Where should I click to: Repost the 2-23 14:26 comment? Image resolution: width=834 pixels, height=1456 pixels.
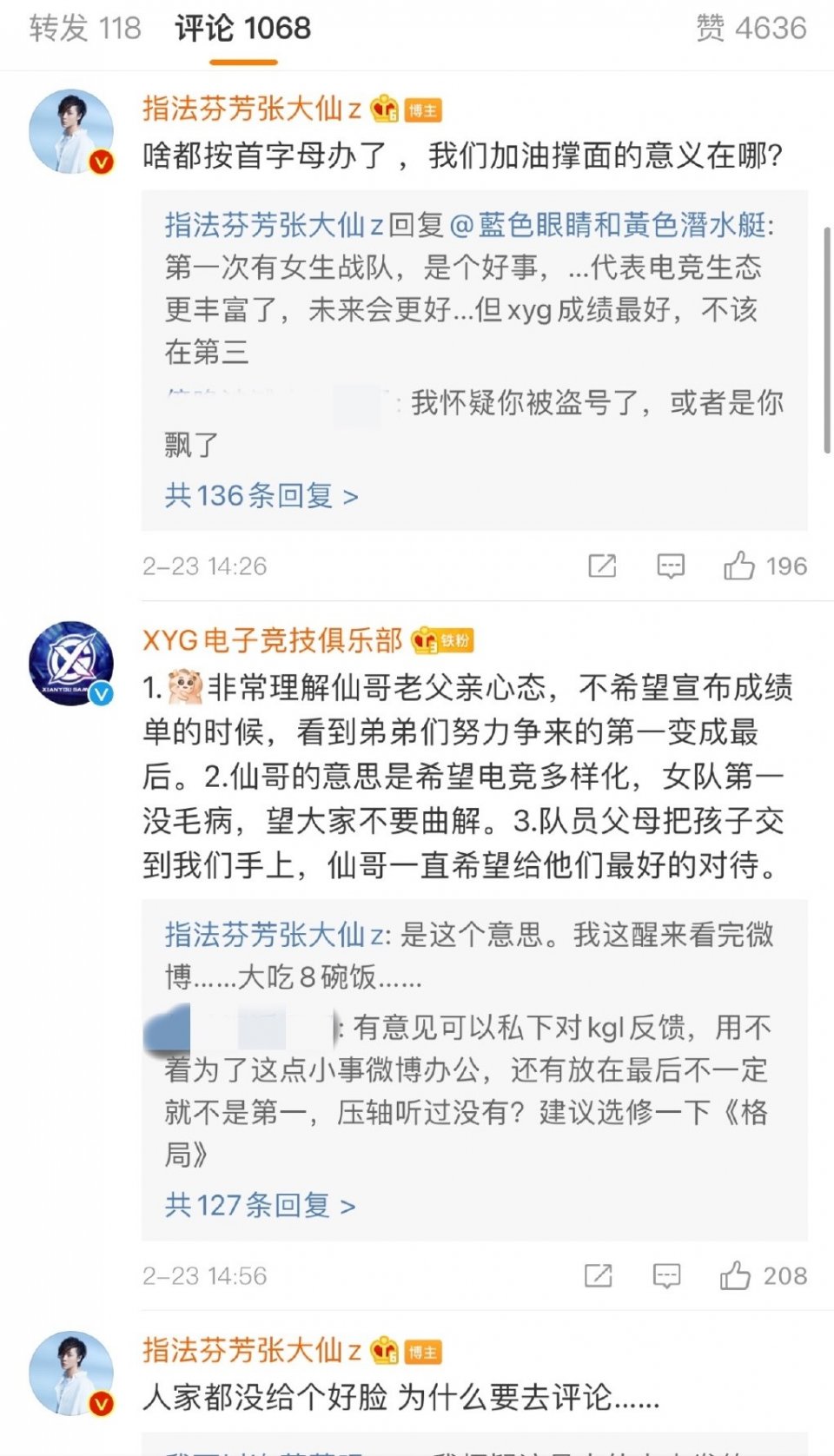602,566
